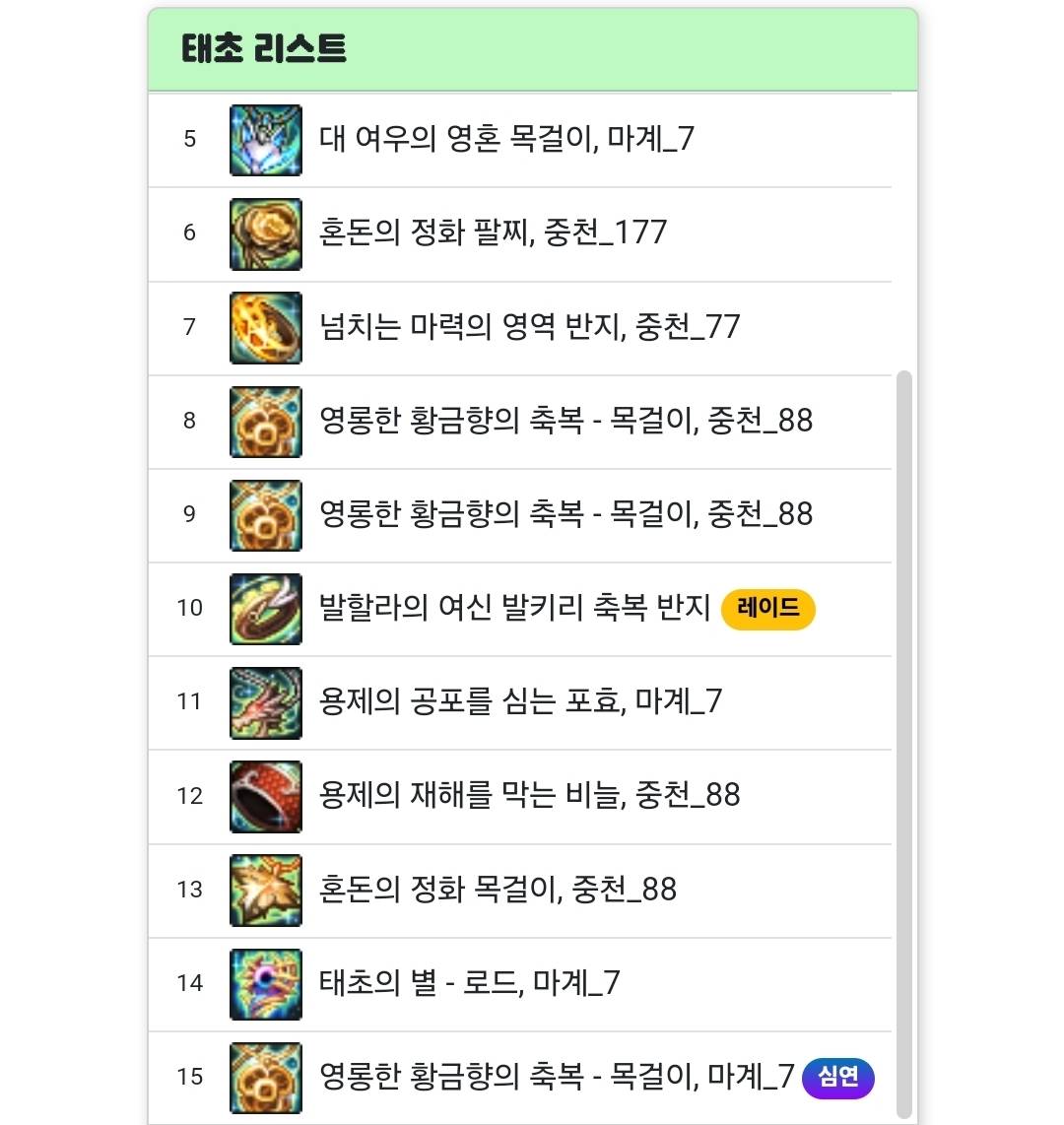View 용제의 공포를 심는 포효 entry

(520, 701)
